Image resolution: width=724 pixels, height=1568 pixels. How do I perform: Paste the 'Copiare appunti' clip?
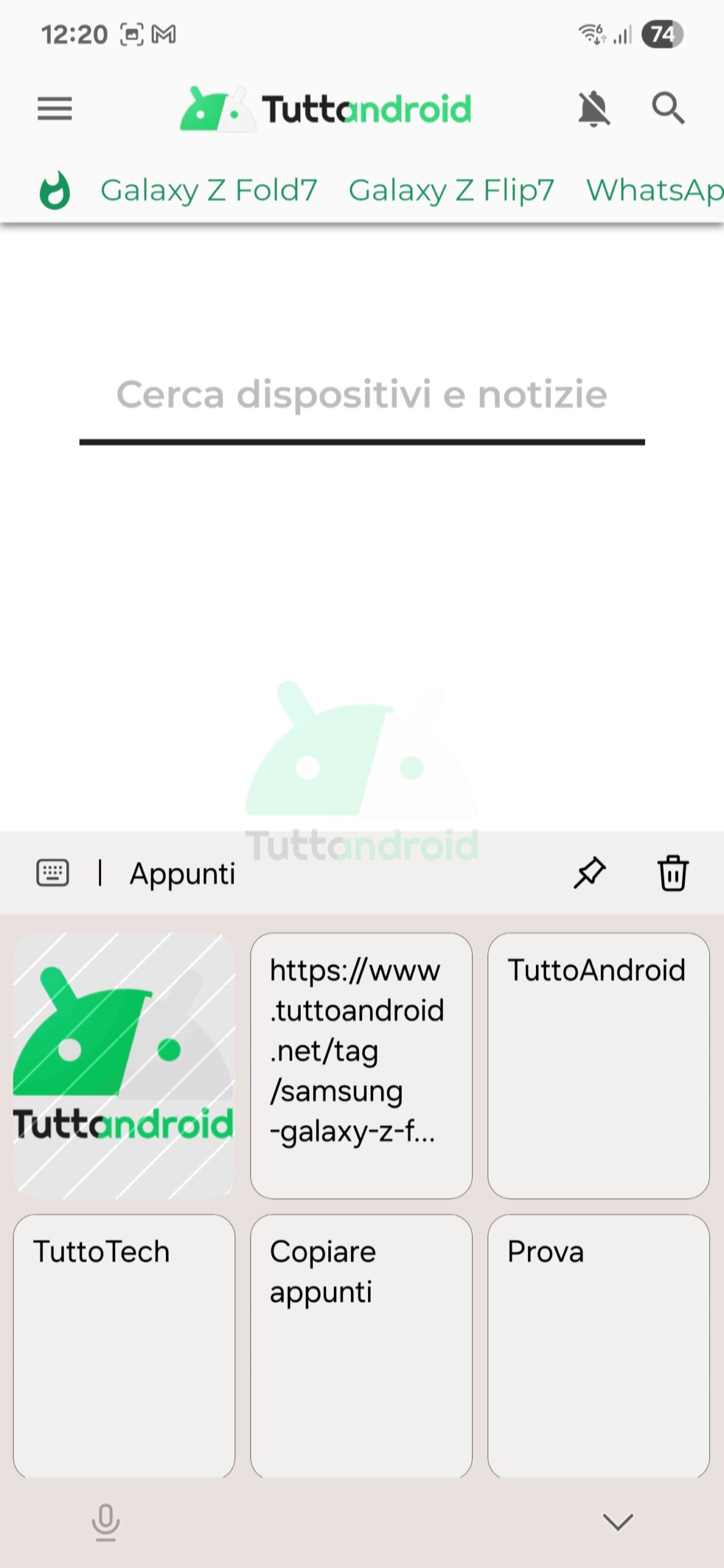pyautogui.click(x=361, y=1346)
